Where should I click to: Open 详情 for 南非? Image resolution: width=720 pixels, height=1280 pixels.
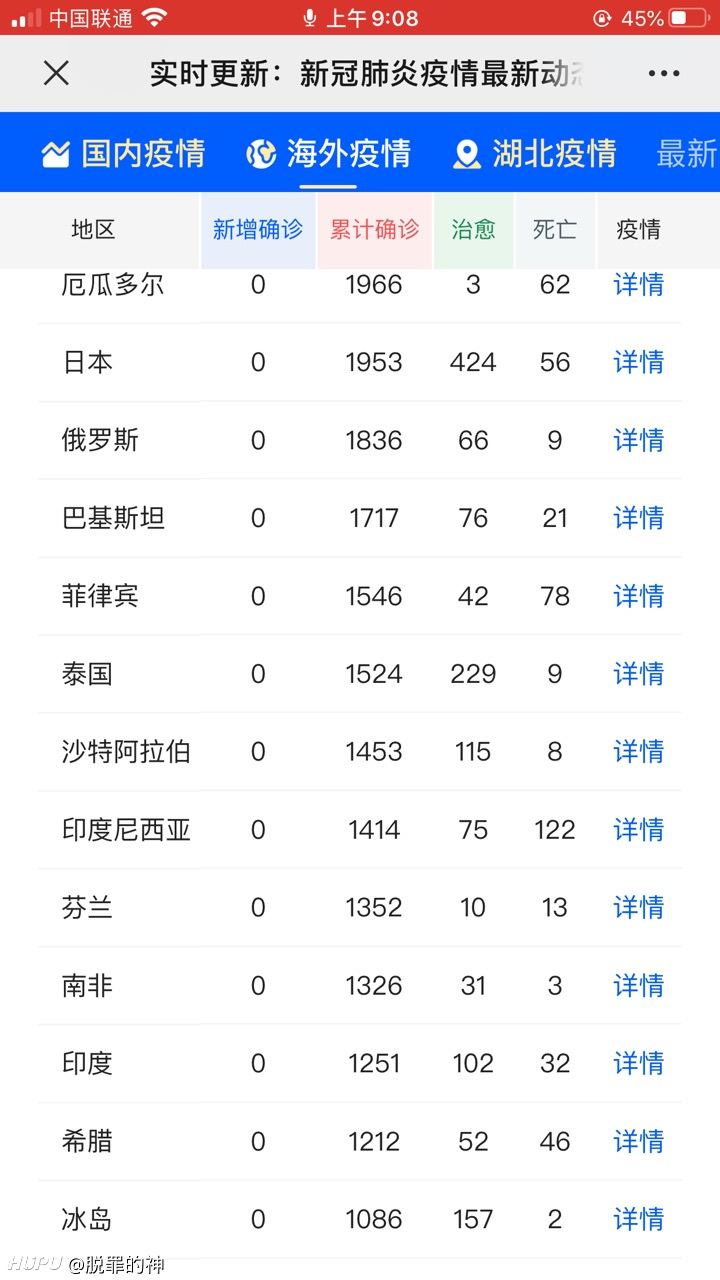tap(639, 986)
